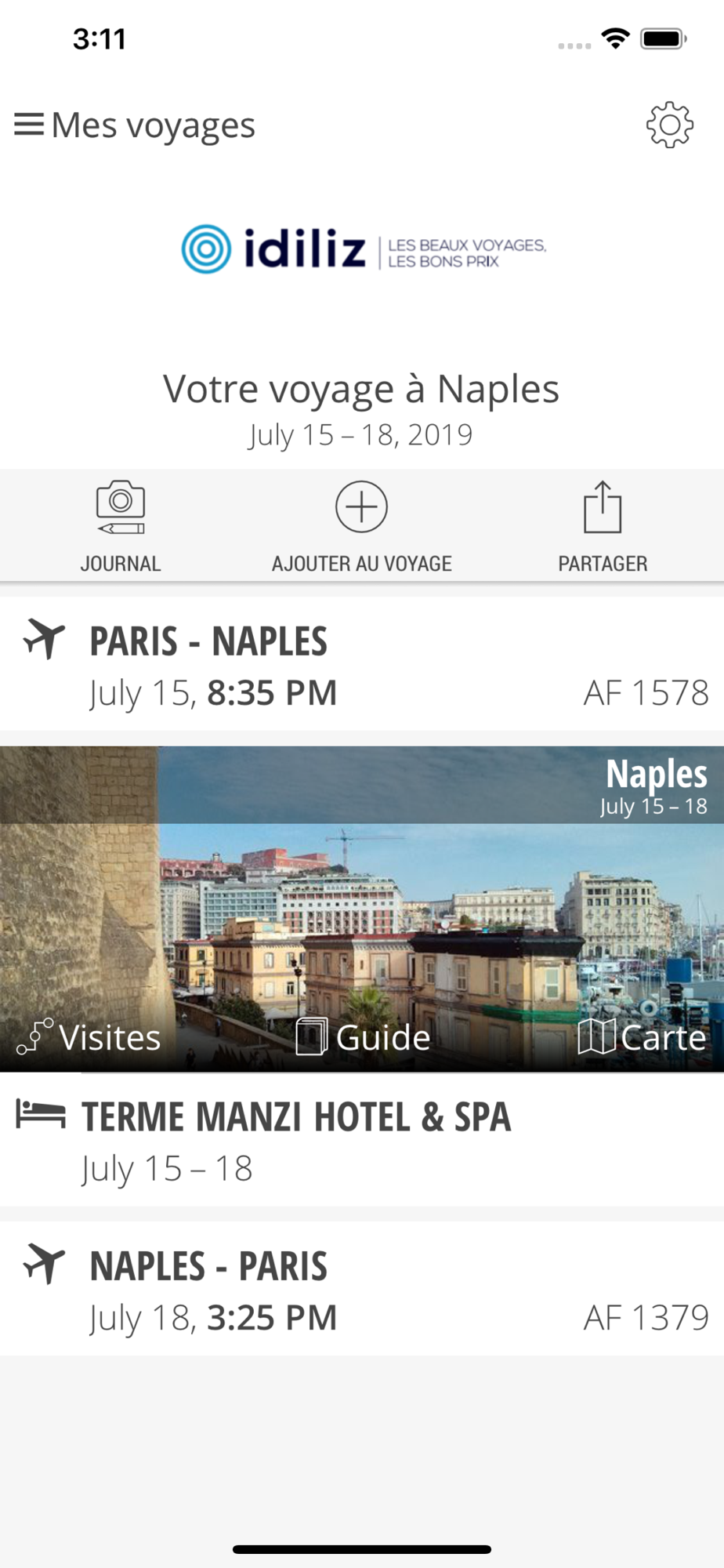Open the Paris - Naples flight
724x1568 pixels.
pos(361,665)
